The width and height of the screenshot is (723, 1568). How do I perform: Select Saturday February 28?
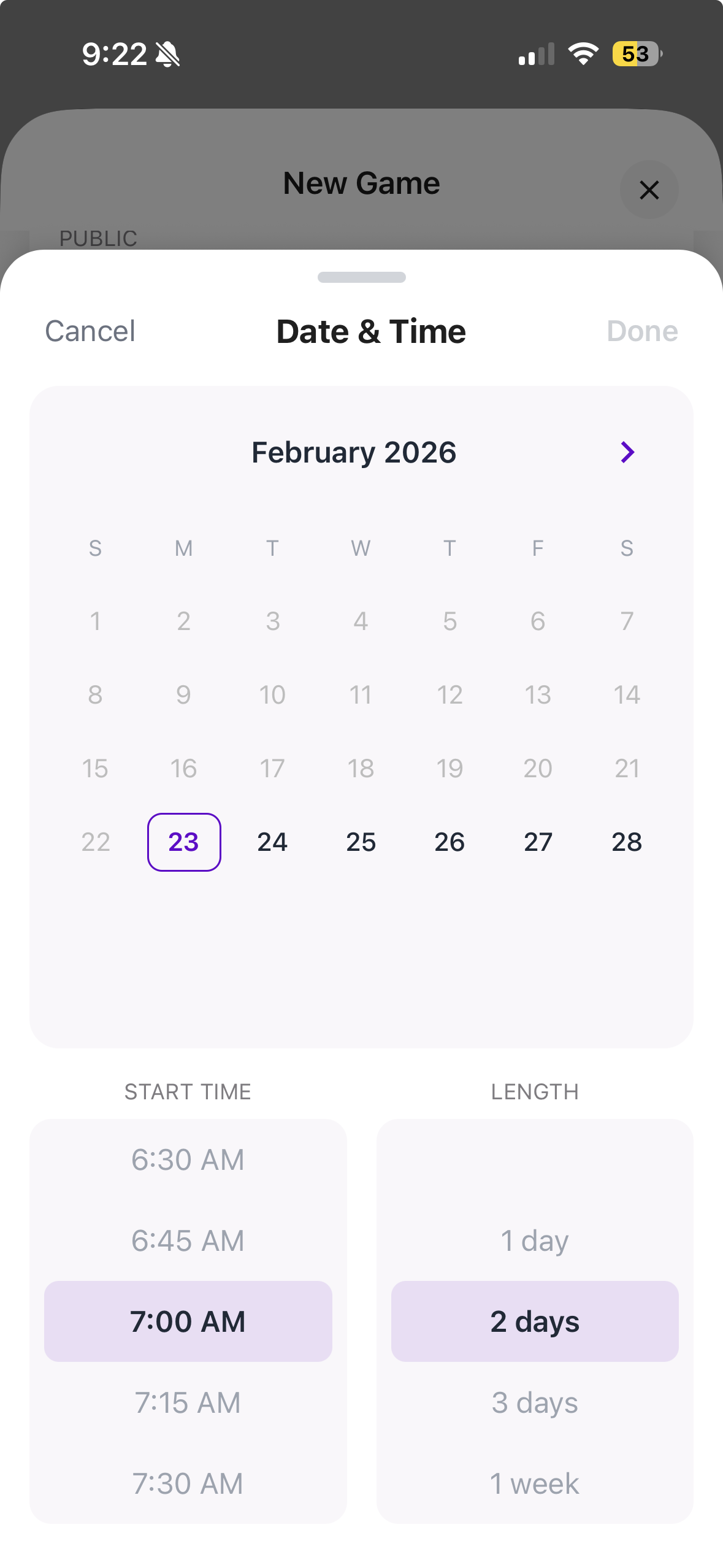click(x=626, y=842)
